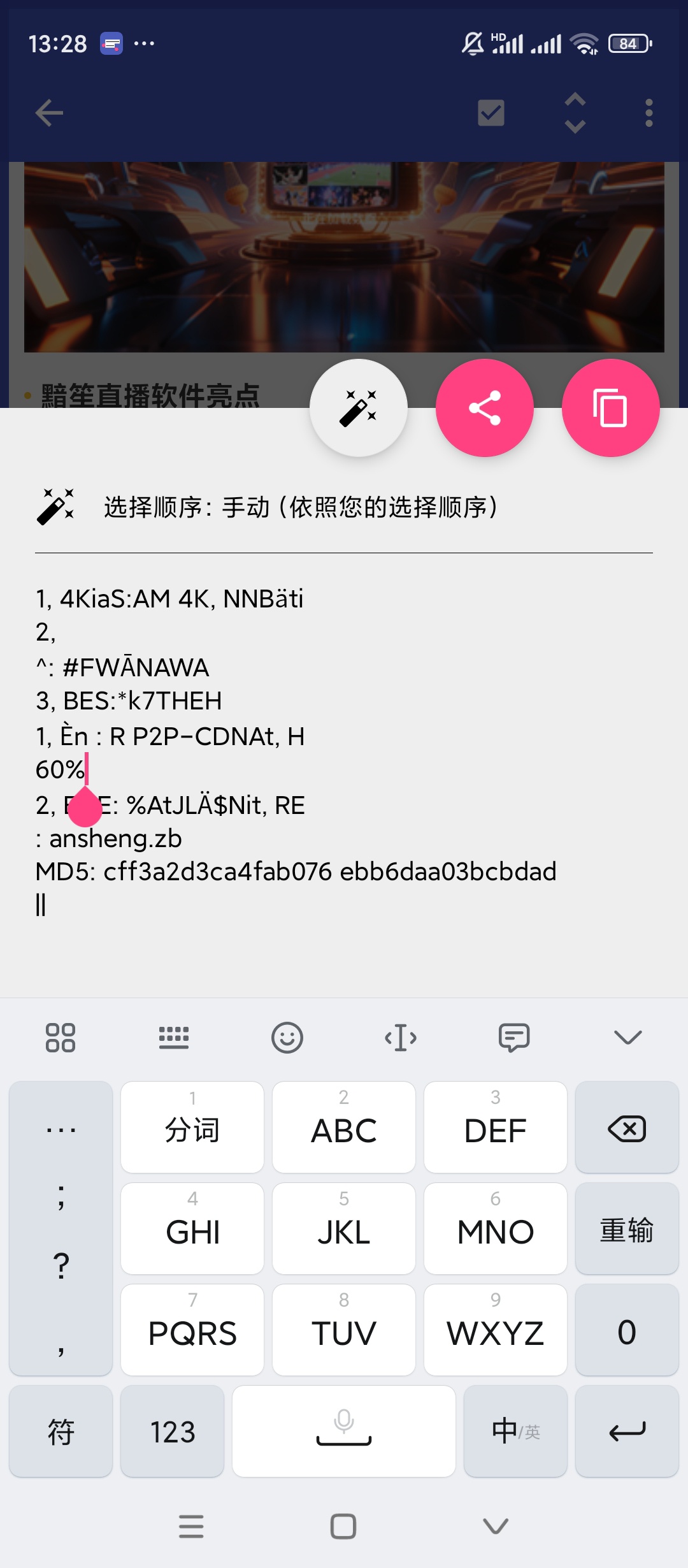Open the cursor movement tool
688x1568 pixels.
pyautogui.click(x=401, y=1038)
